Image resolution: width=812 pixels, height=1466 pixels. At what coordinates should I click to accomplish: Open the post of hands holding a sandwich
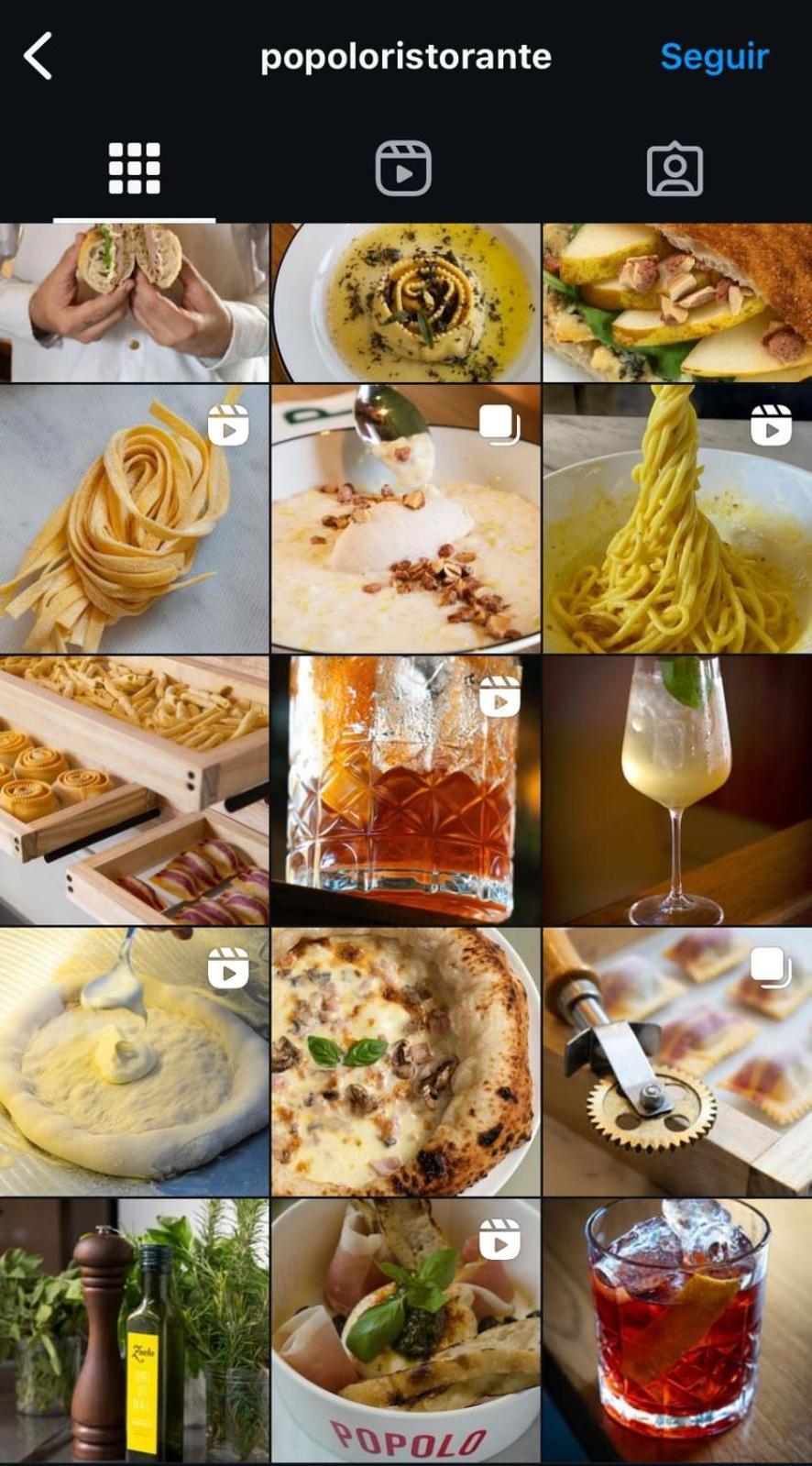(x=134, y=303)
